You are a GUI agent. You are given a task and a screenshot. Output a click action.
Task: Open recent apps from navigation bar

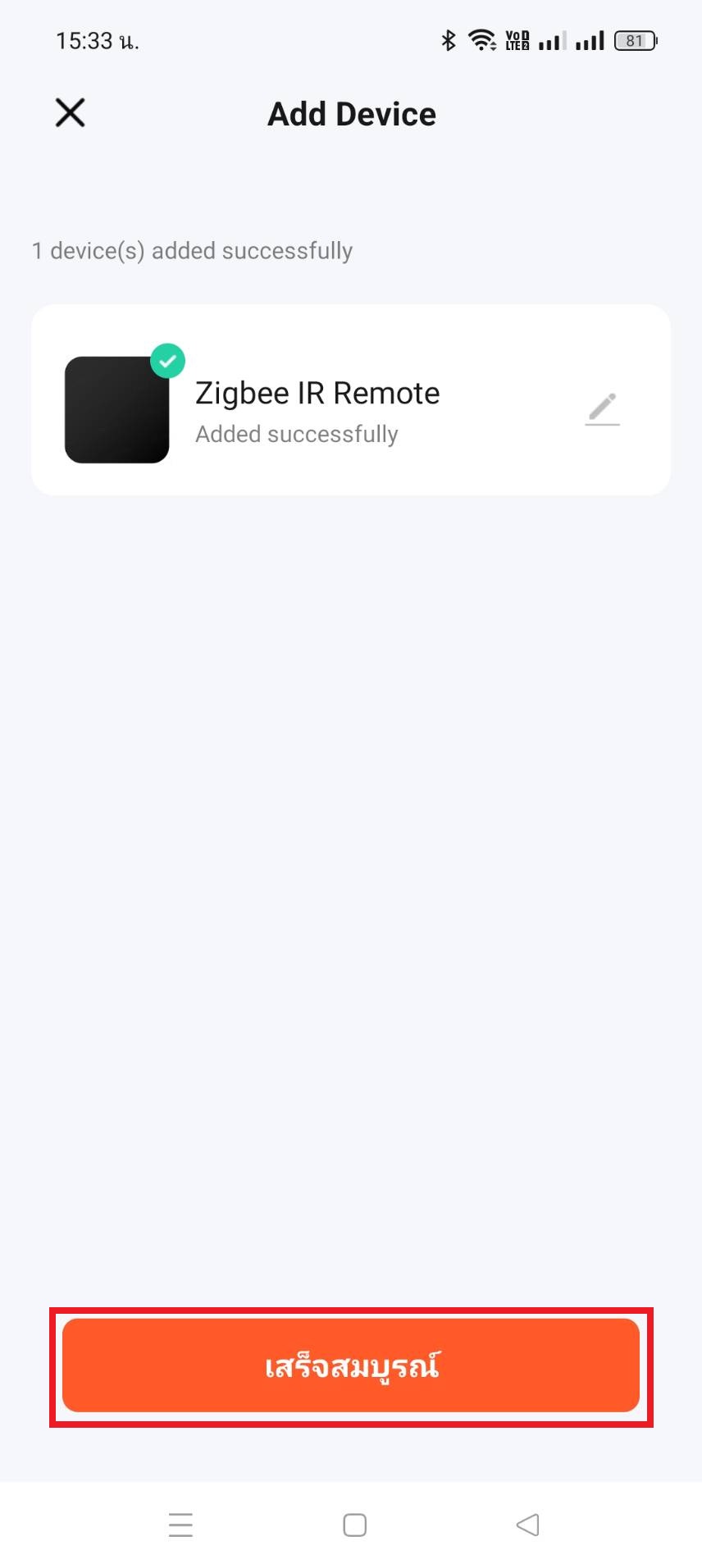[x=180, y=1525]
